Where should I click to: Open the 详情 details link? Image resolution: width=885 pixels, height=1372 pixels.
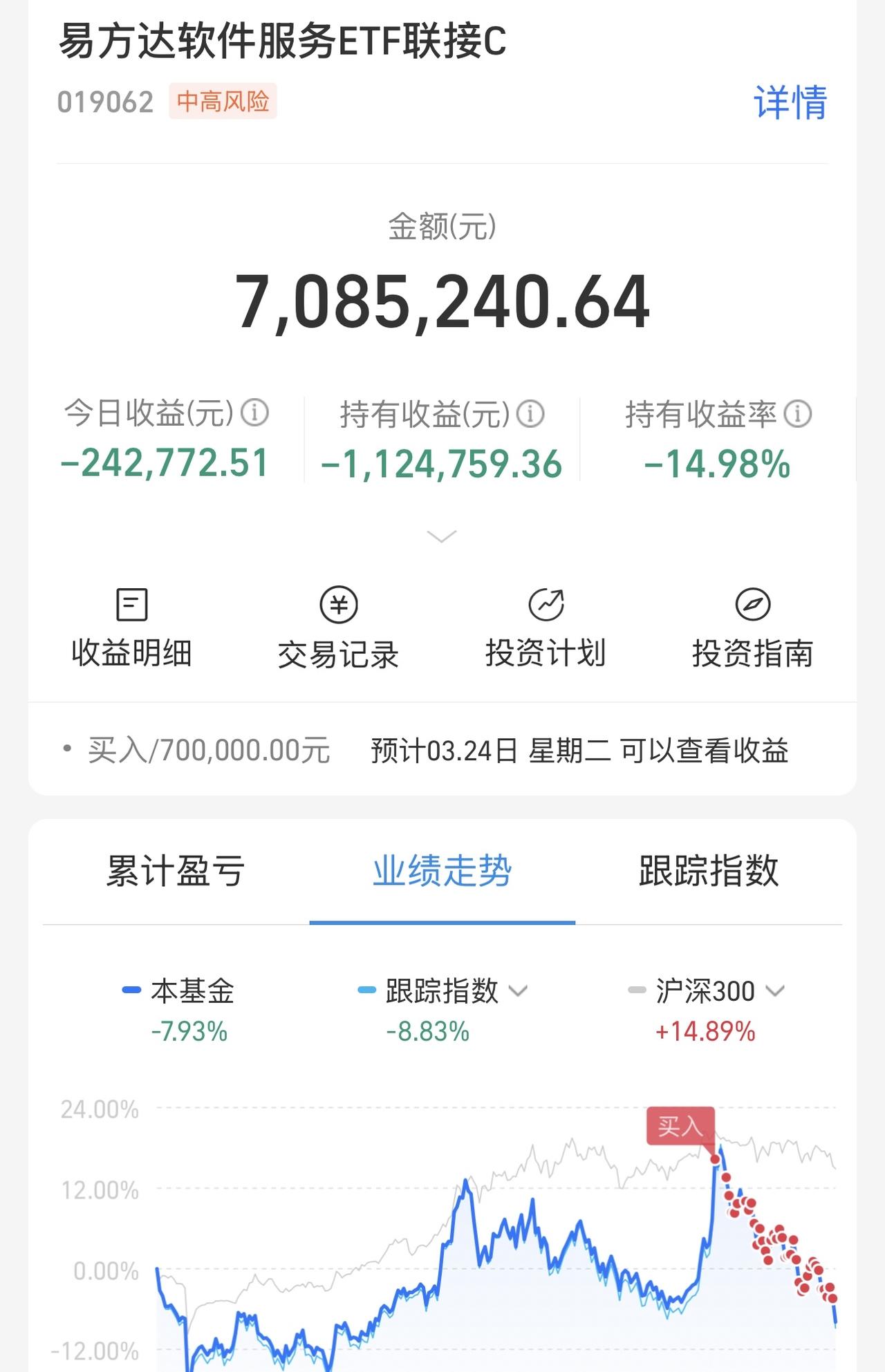pyautogui.click(x=792, y=102)
